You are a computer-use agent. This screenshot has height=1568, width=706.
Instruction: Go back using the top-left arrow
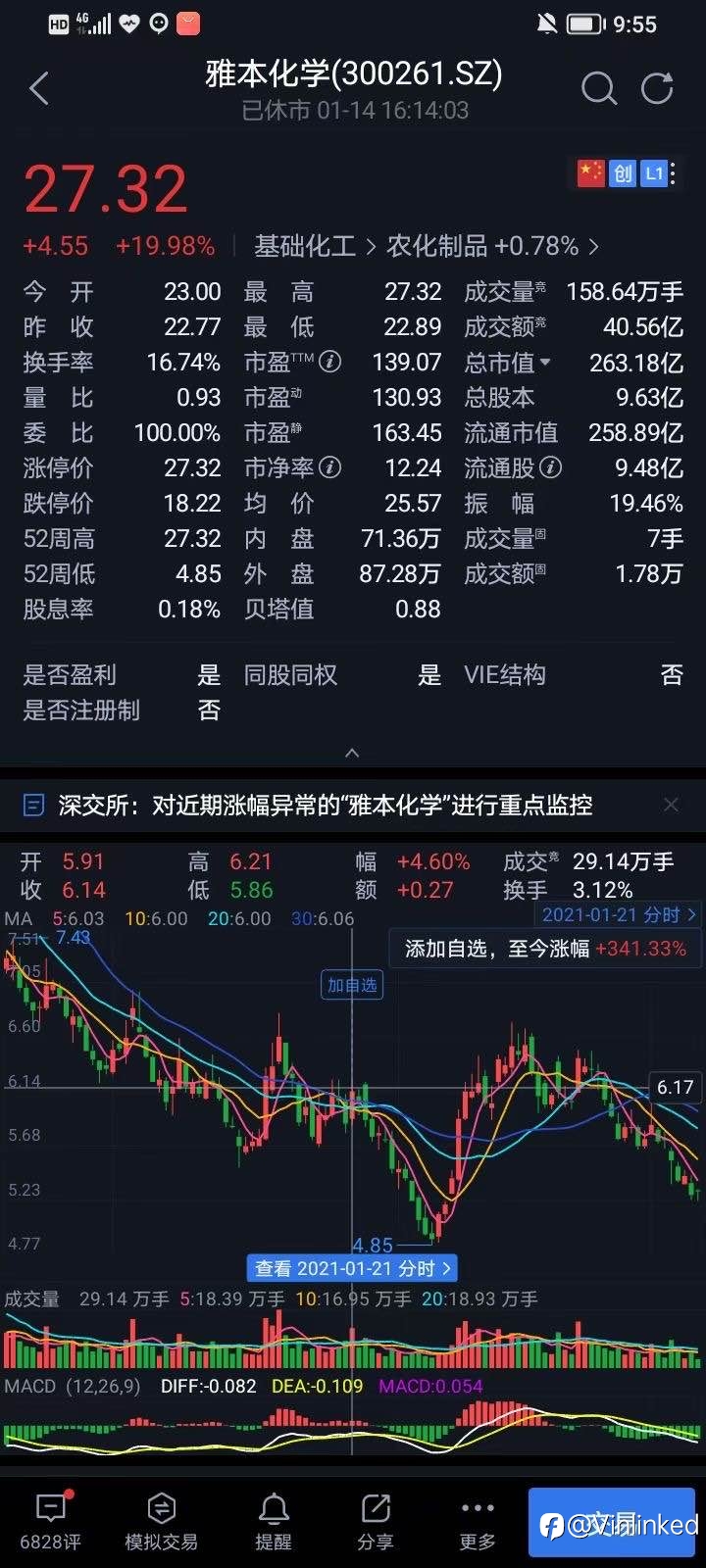click(39, 89)
